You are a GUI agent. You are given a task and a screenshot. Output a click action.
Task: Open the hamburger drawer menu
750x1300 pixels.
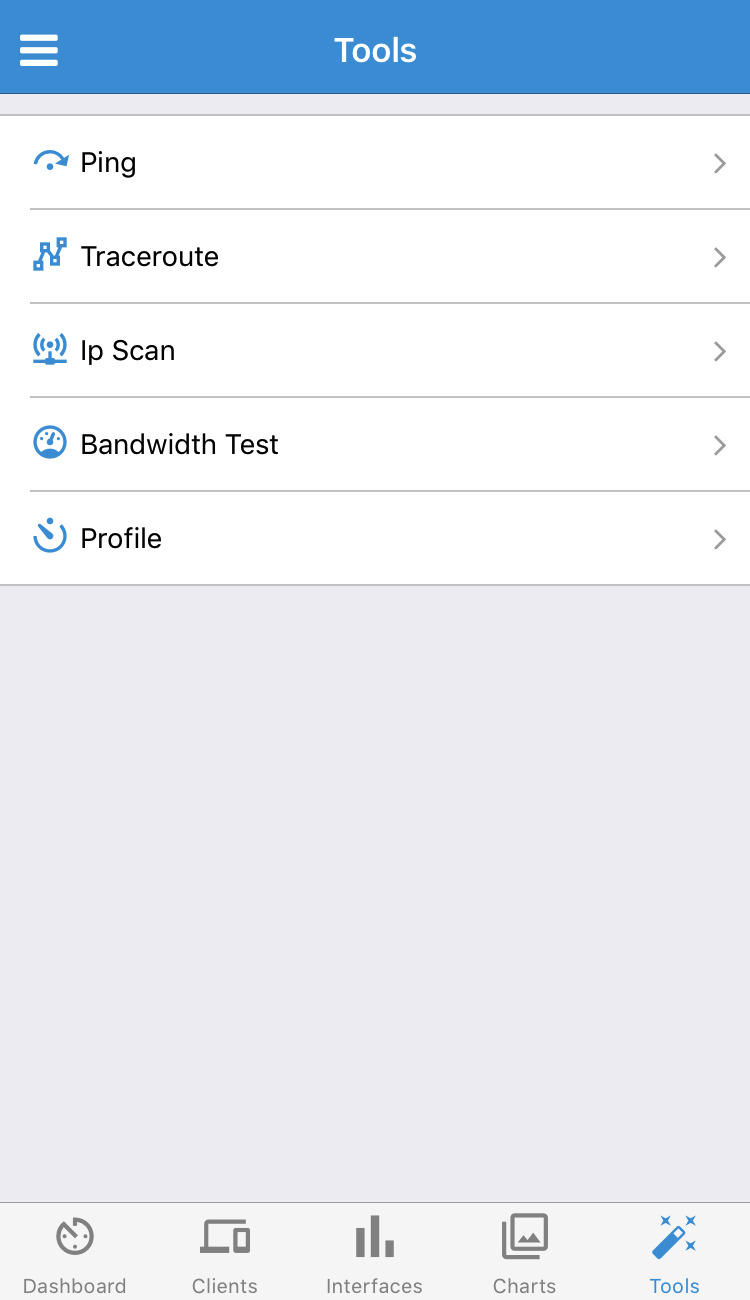click(39, 50)
